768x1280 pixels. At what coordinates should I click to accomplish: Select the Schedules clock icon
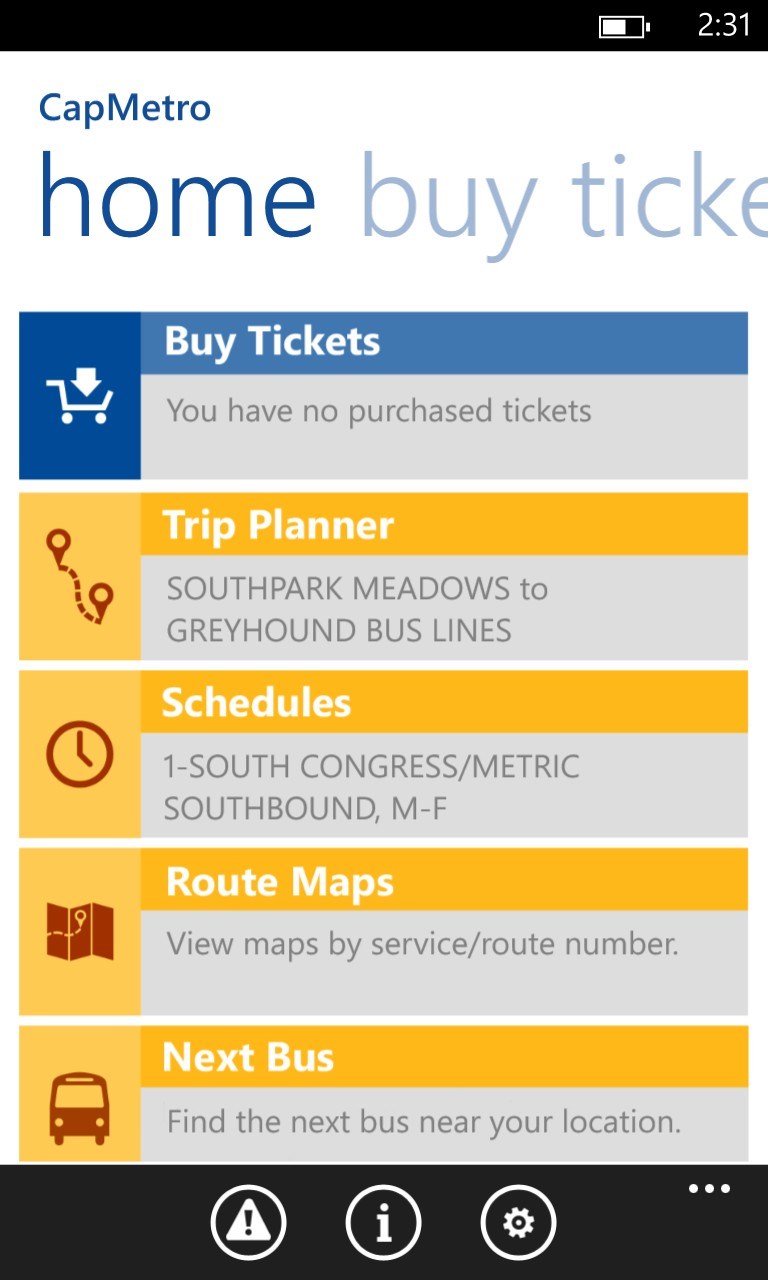(x=79, y=754)
